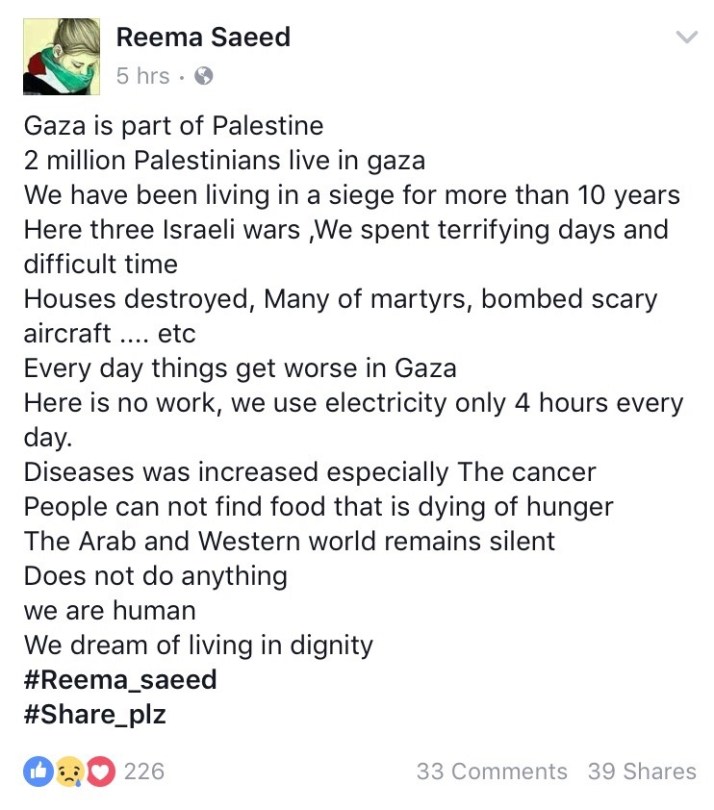Expand the post options chevron
714x810 pixels.
[x=686, y=38]
